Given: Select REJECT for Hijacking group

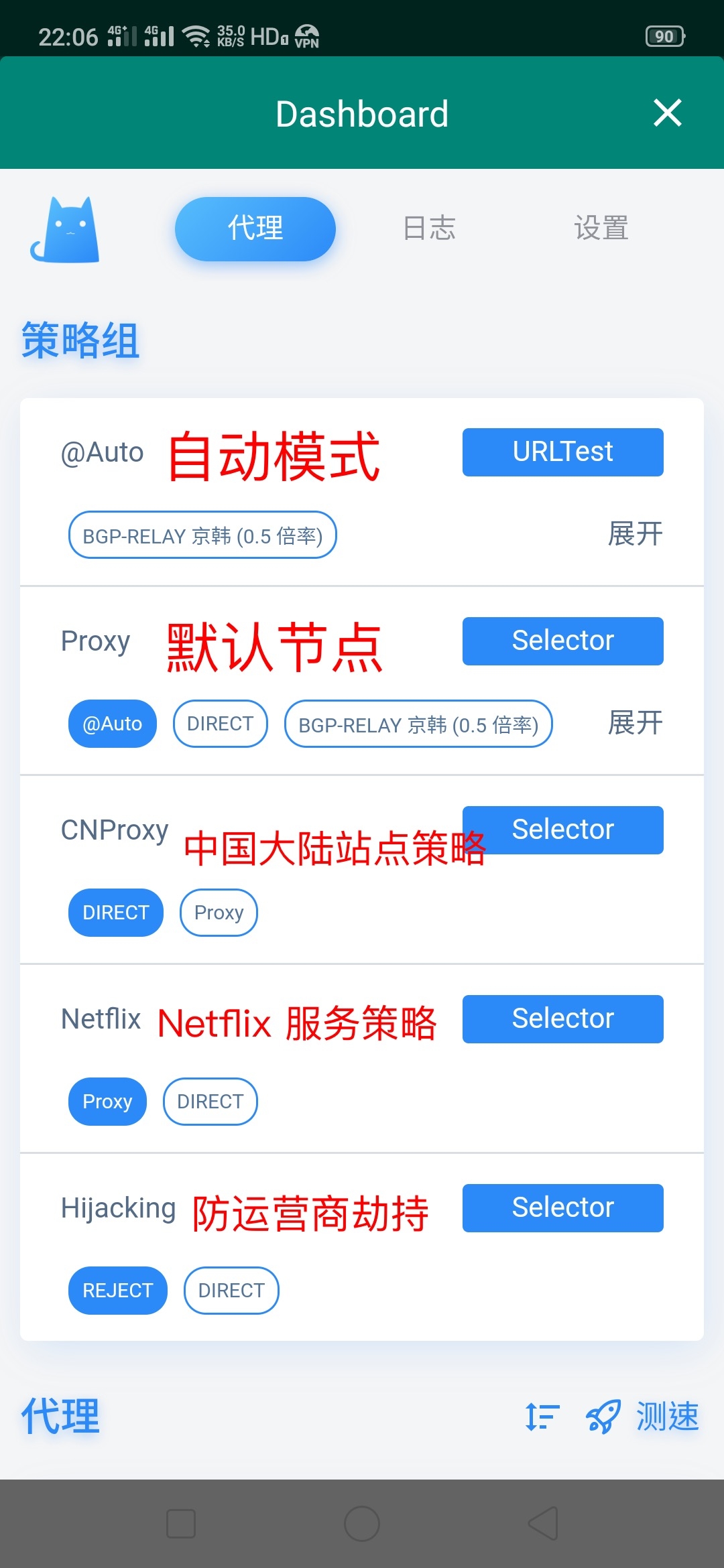Looking at the screenshot, I should pyautogui.click(x=118, y=1291).
